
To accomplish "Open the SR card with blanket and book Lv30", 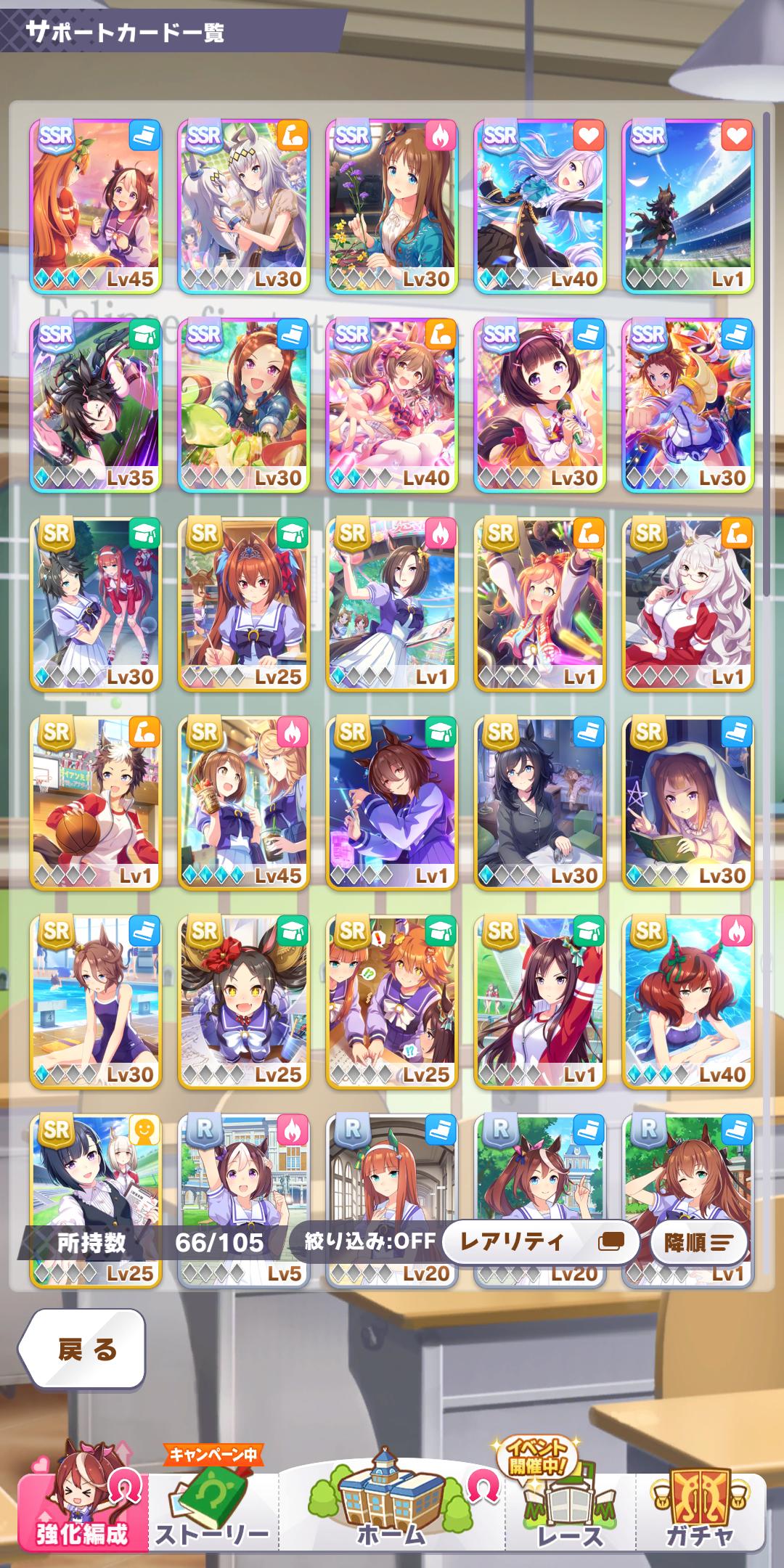I will (688, 804).
